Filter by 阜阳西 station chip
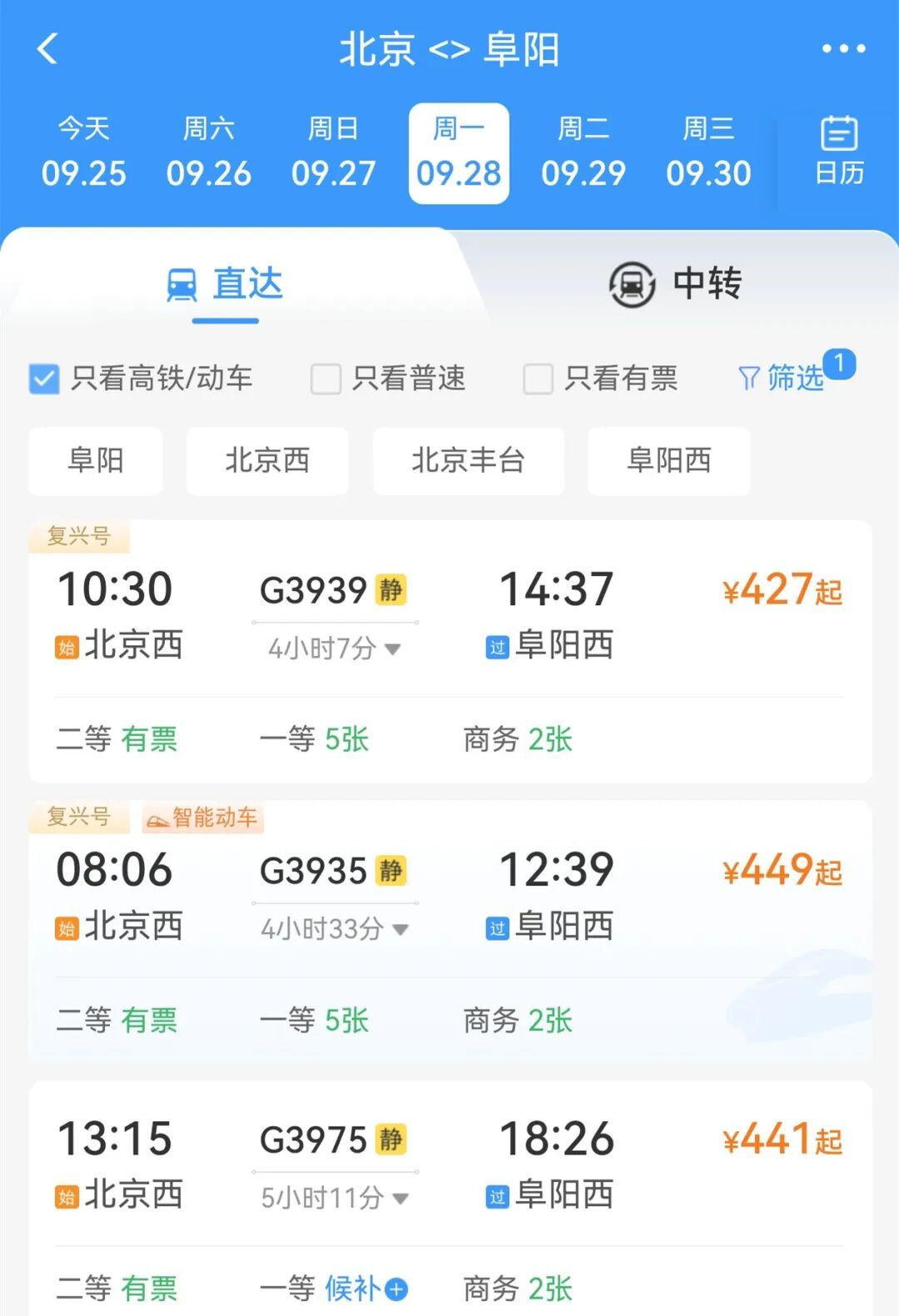This screenshot has width=899, height=1316. coord(669,460)
